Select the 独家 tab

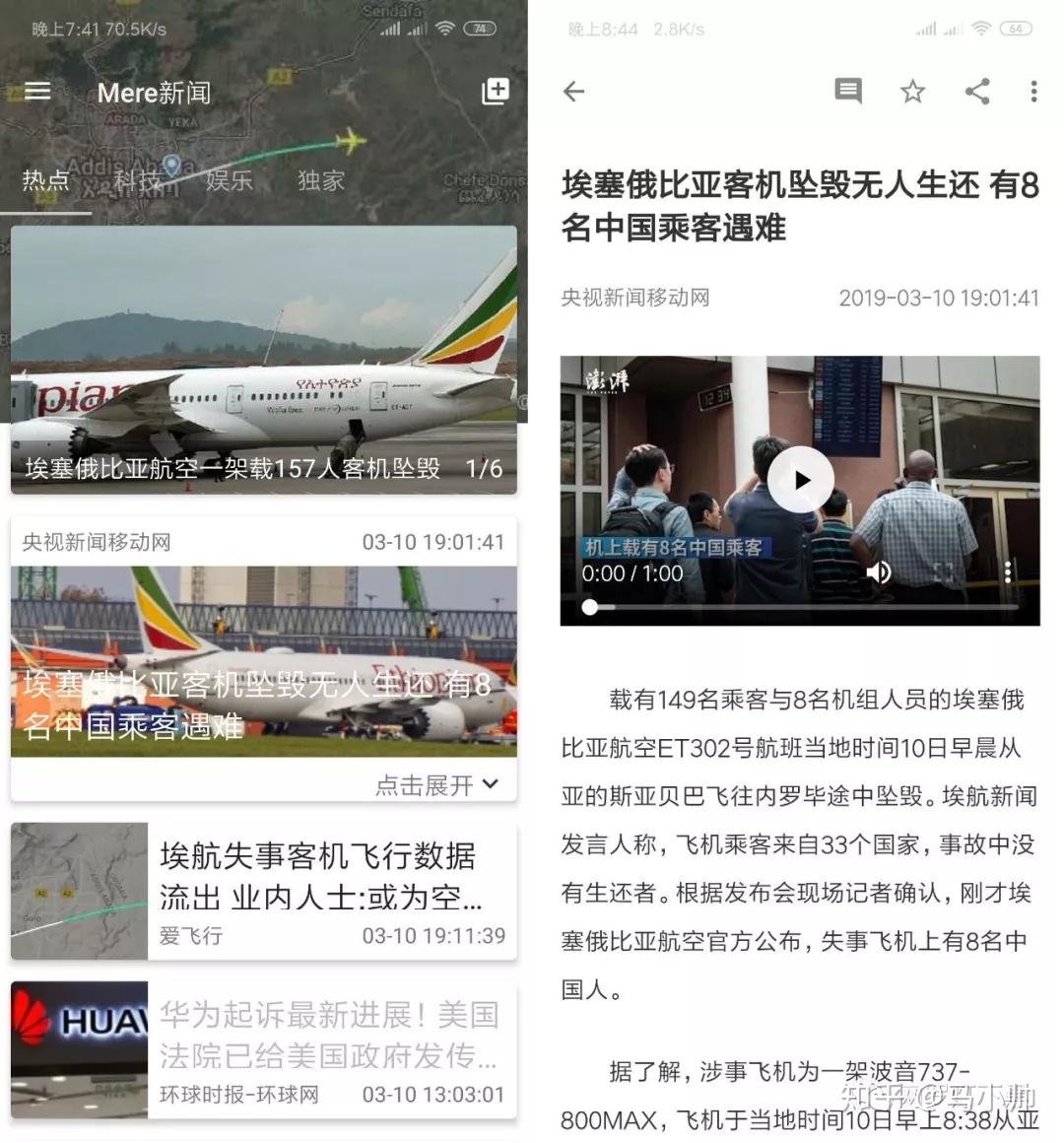[321, 180]
